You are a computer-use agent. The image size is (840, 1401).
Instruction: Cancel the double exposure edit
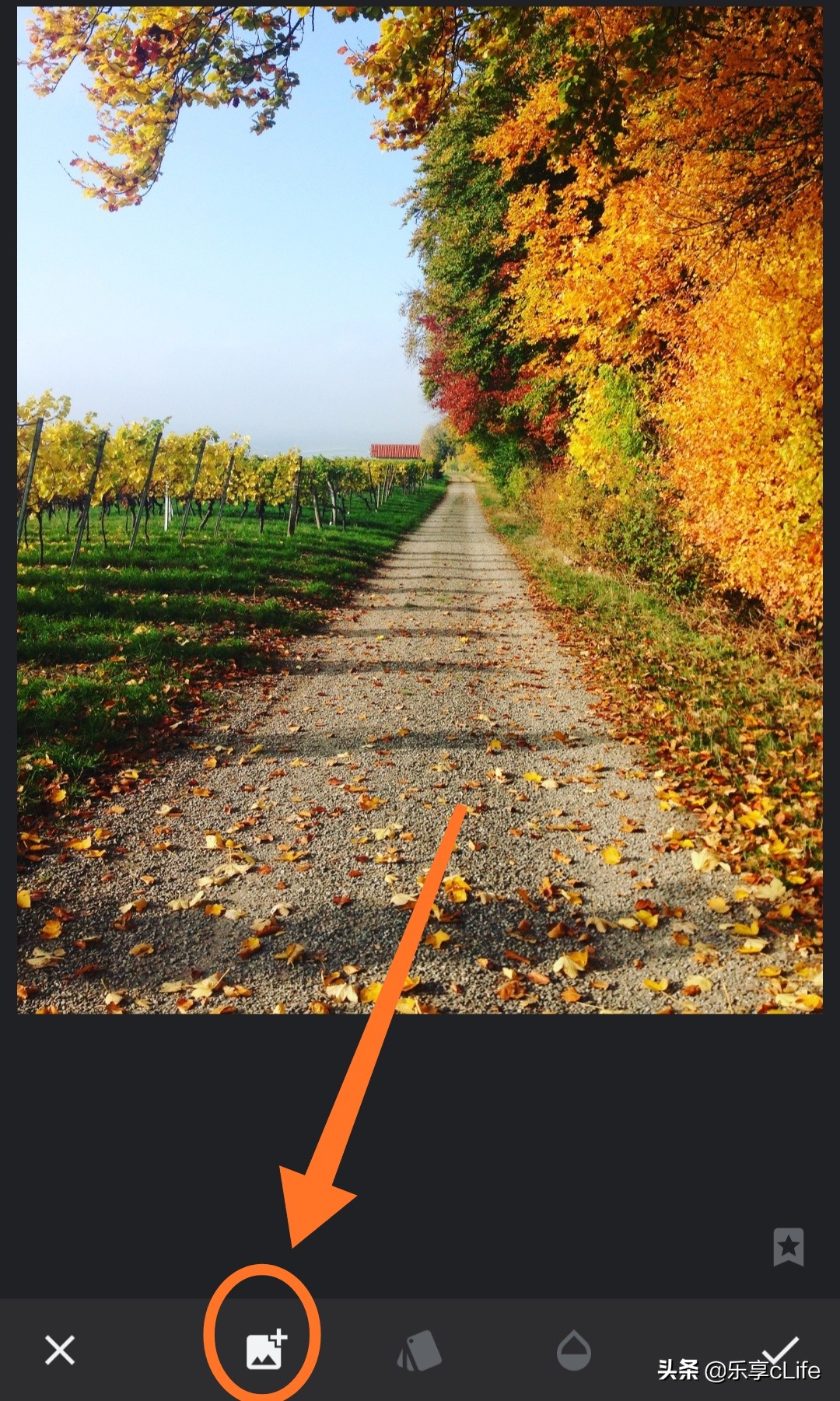[x=60, y=1350]
